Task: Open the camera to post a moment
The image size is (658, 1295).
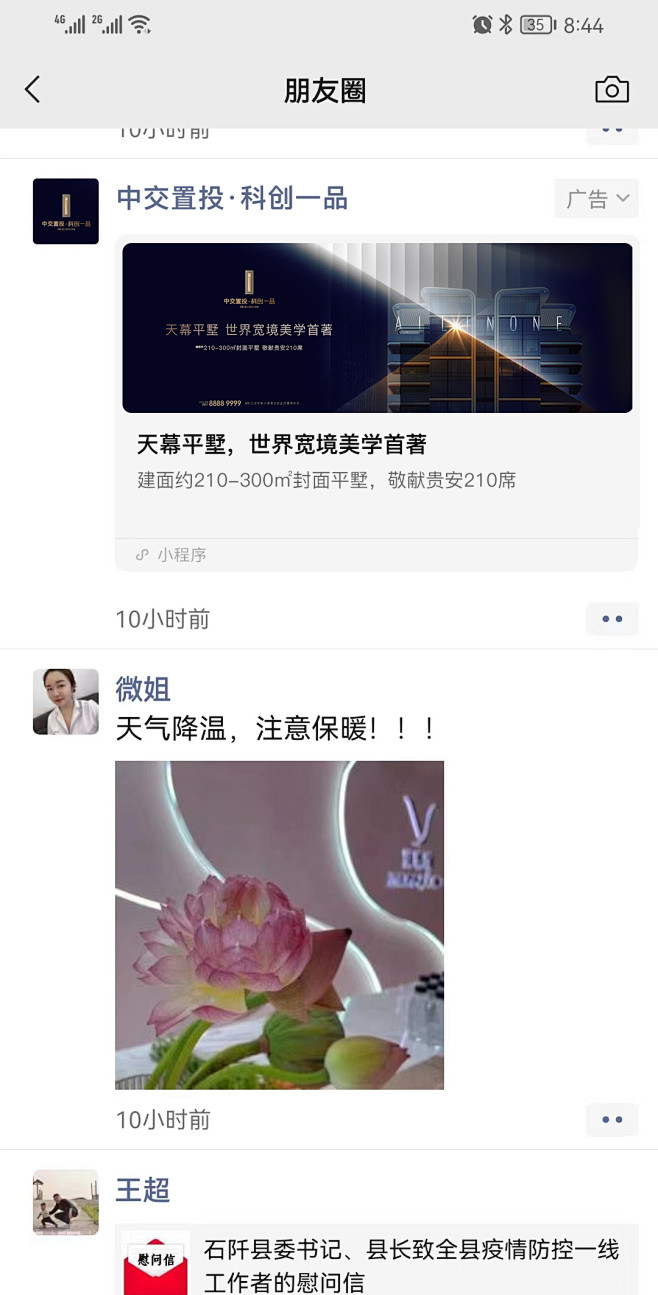Action: click(611, 90)
